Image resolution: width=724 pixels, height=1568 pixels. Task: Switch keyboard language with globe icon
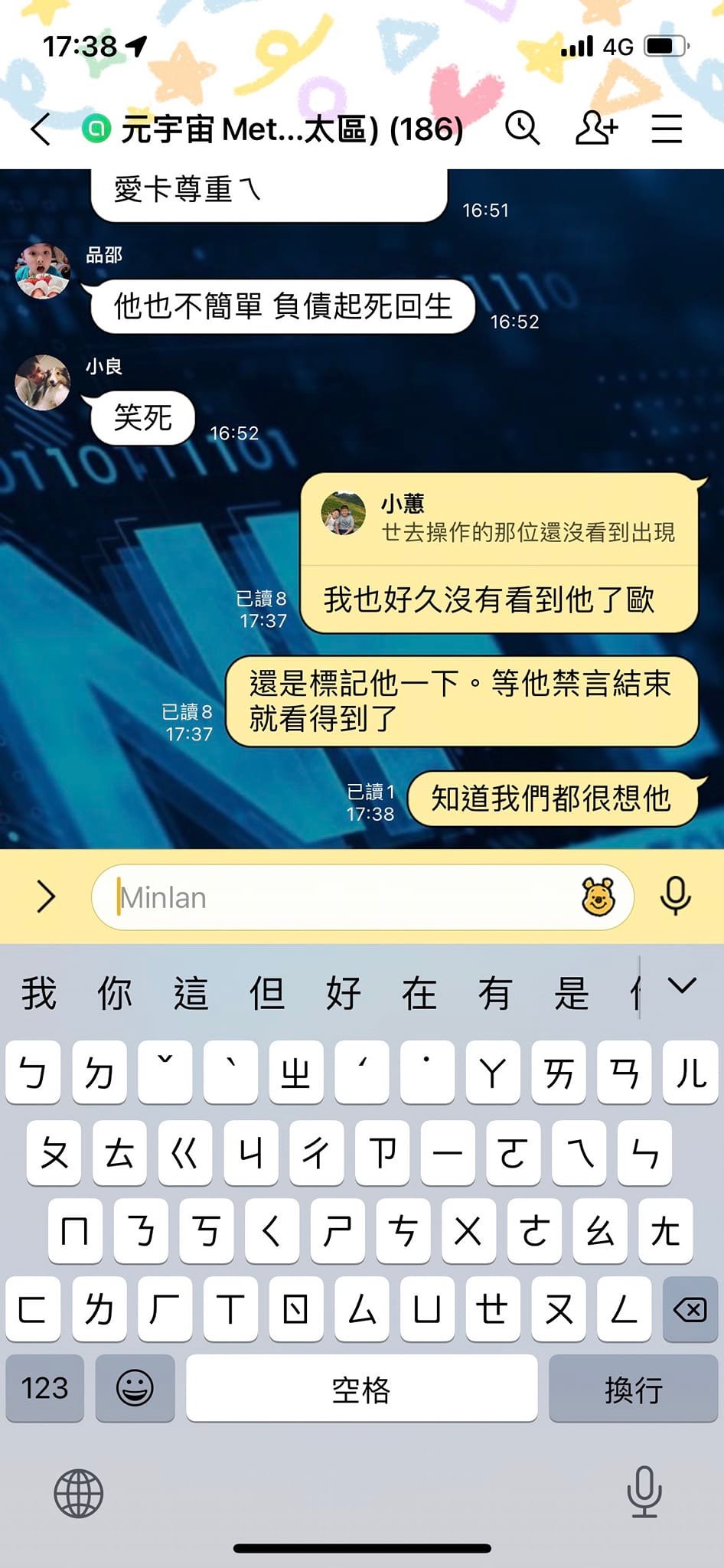pos(78,1493)
